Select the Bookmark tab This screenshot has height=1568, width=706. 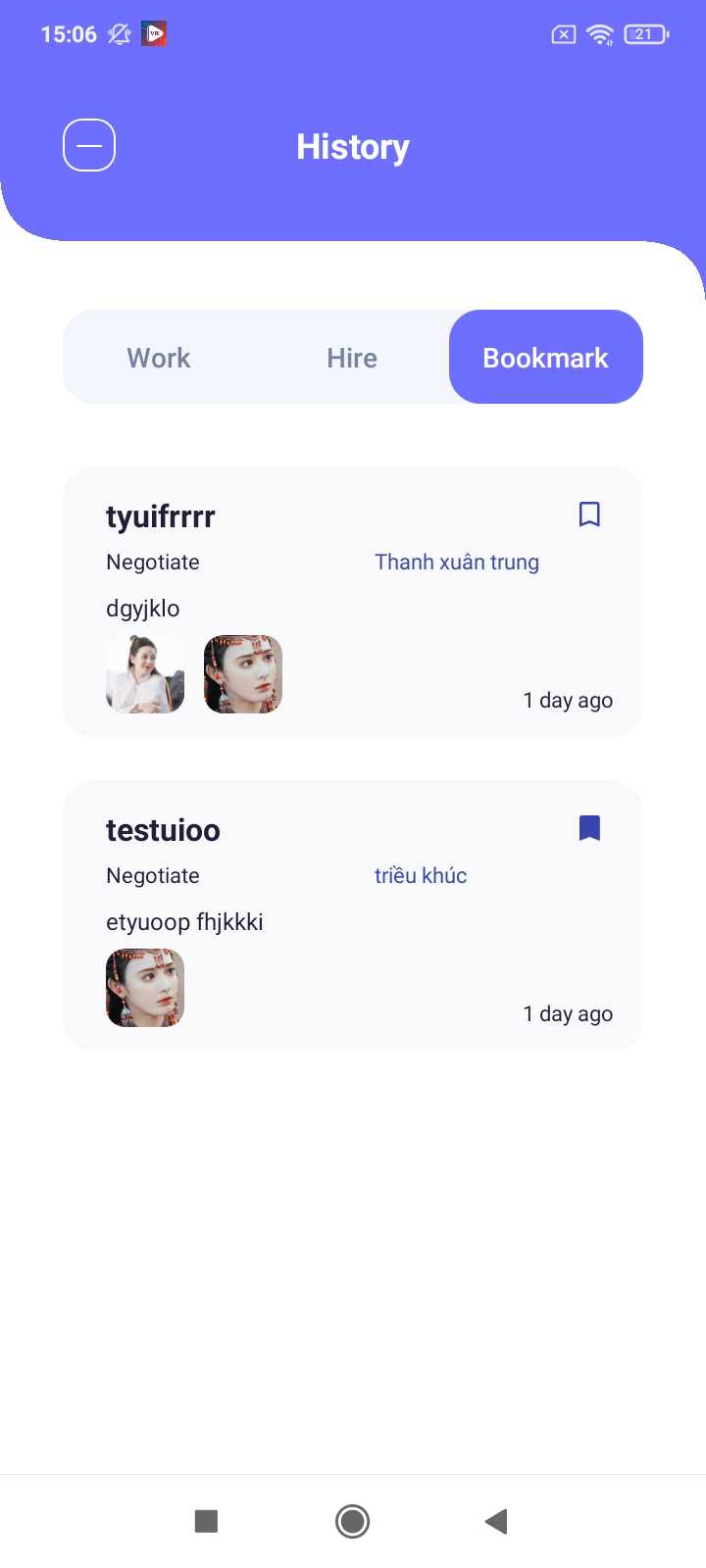(x=545, y=358)
